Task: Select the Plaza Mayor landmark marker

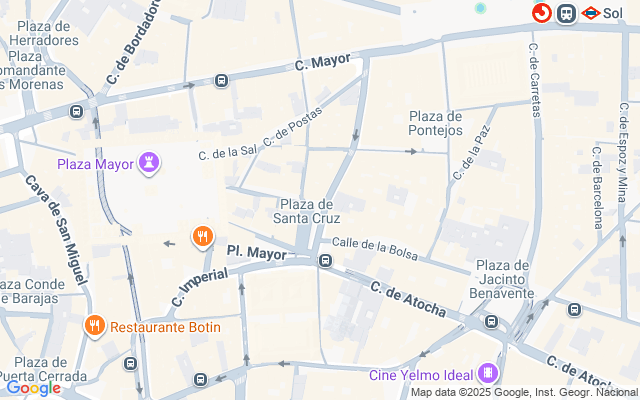Action: point(149,162)
